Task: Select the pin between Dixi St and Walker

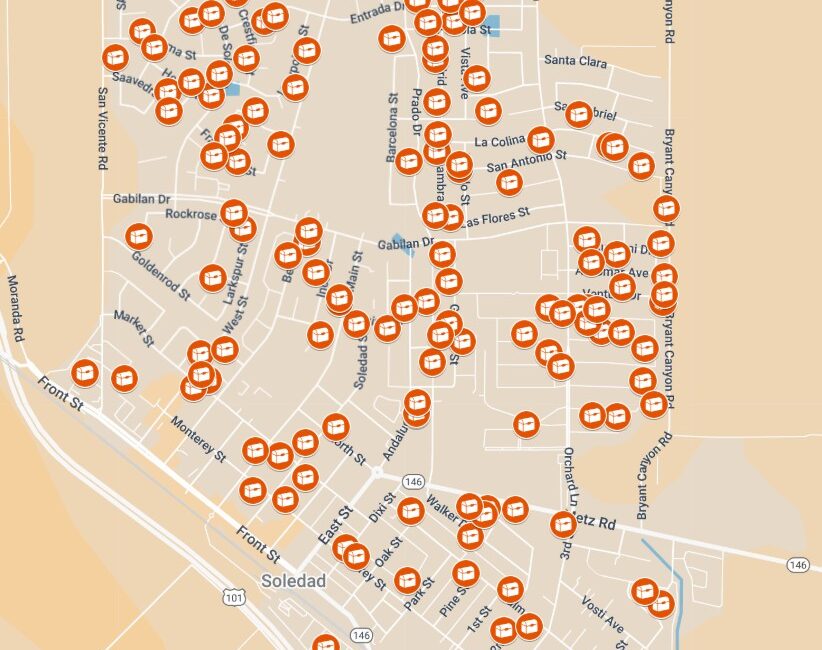Action: tap(410, 510)
